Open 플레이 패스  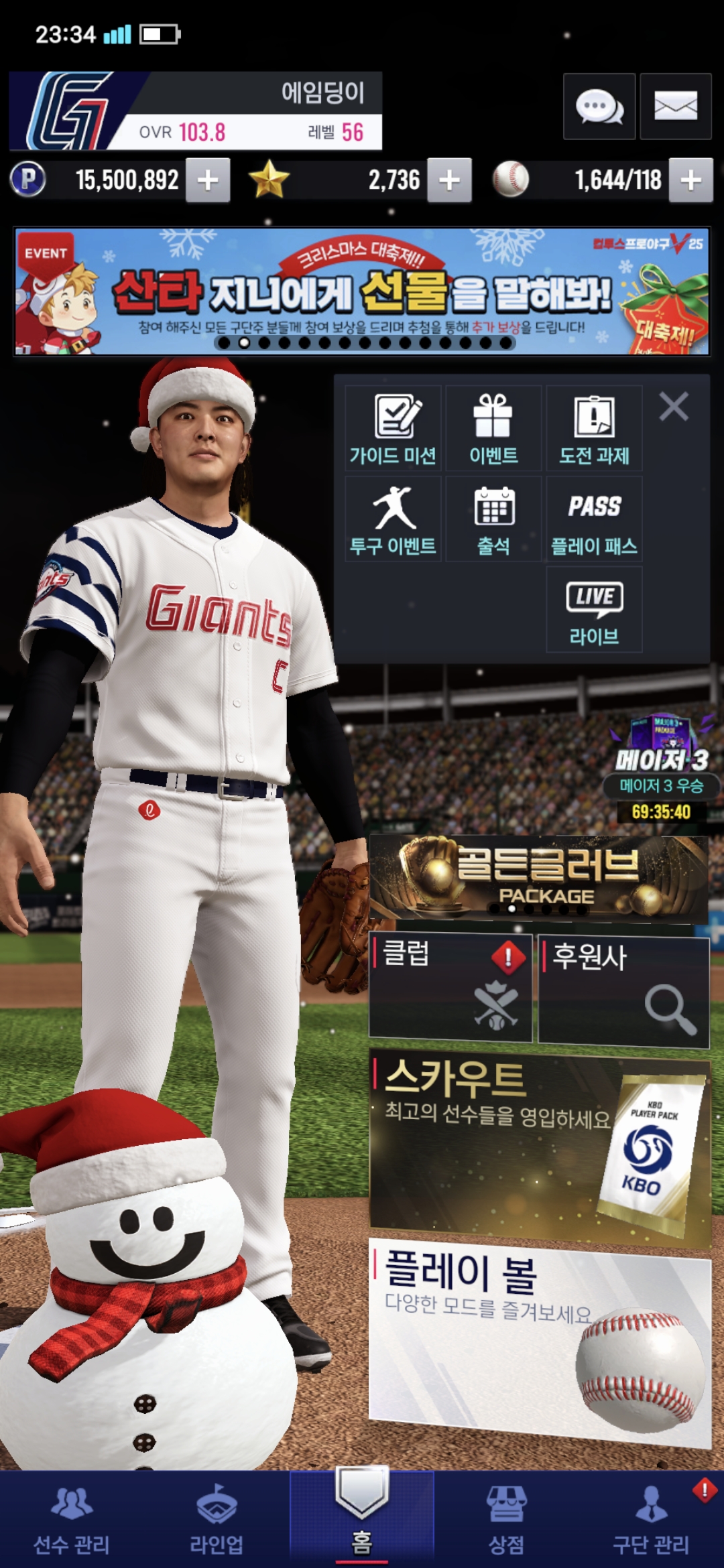(x=594, y=519)
